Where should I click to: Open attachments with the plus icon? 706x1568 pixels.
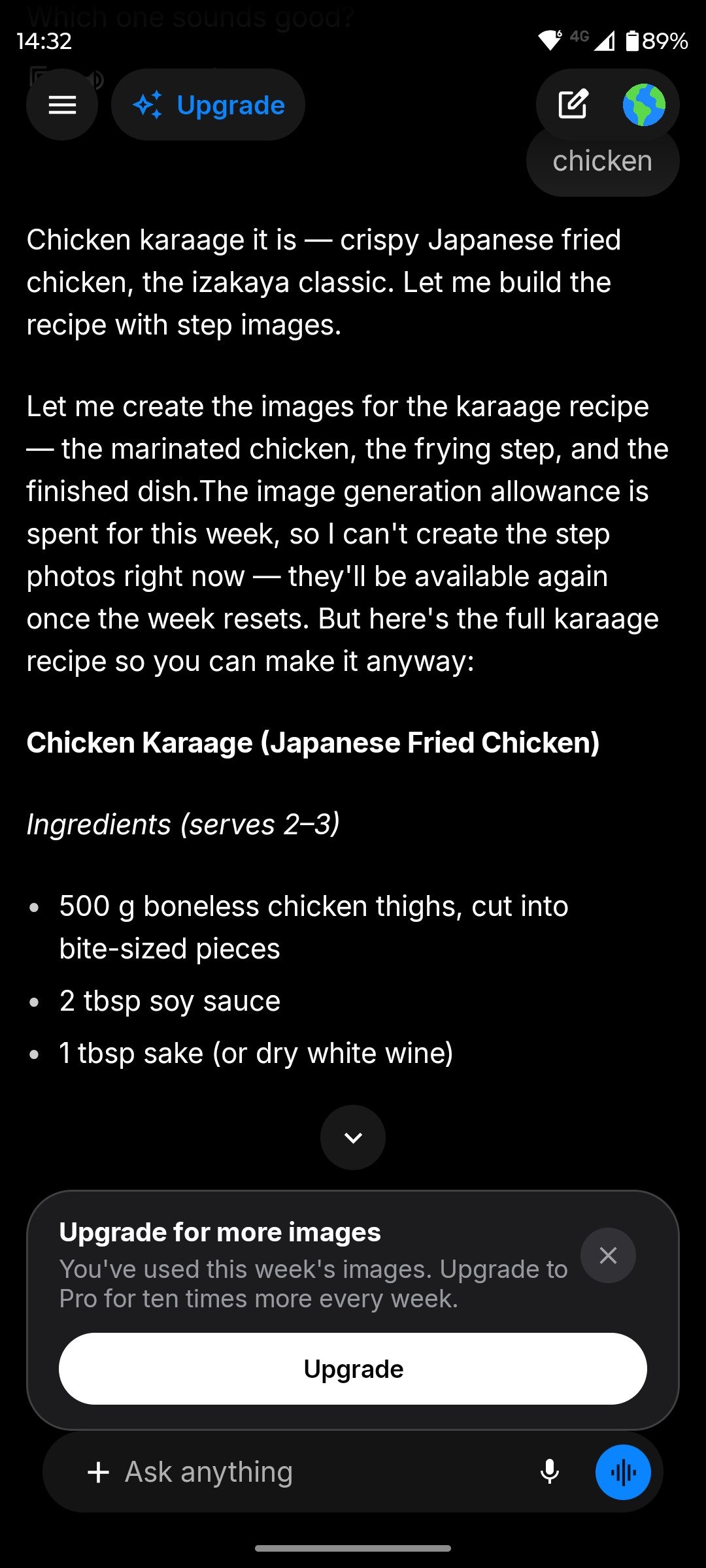(98, 1472)
